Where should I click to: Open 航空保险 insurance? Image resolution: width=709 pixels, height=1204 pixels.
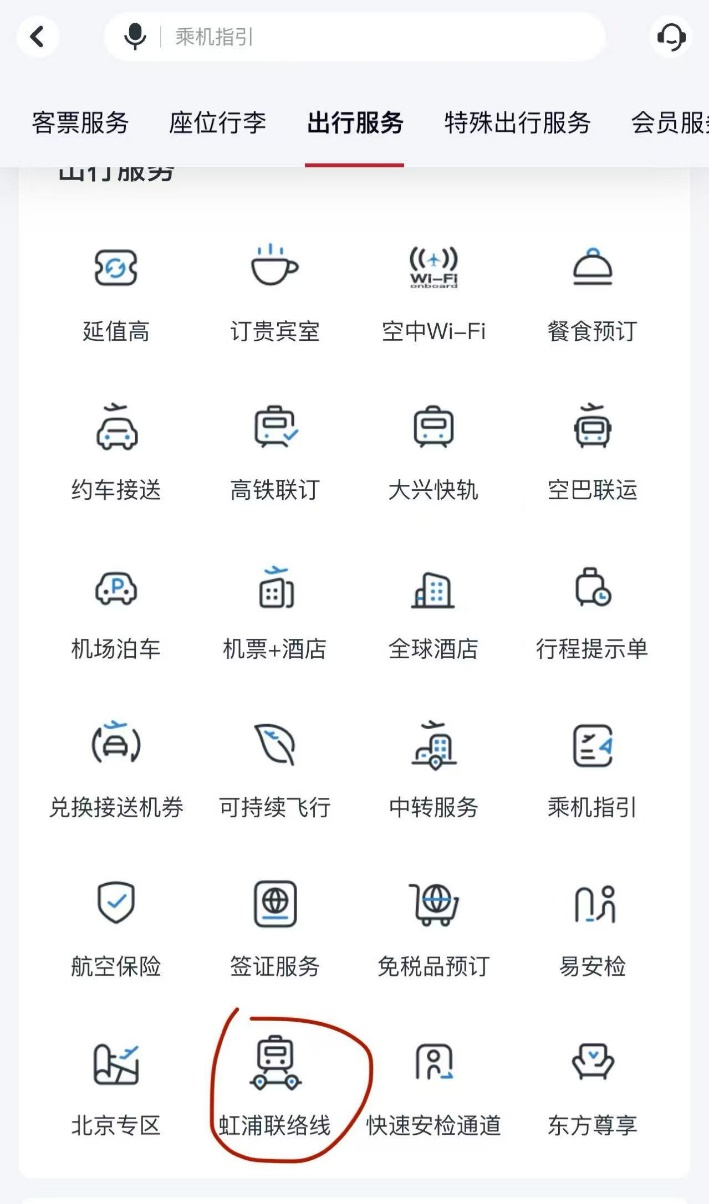tap(116, 926)
